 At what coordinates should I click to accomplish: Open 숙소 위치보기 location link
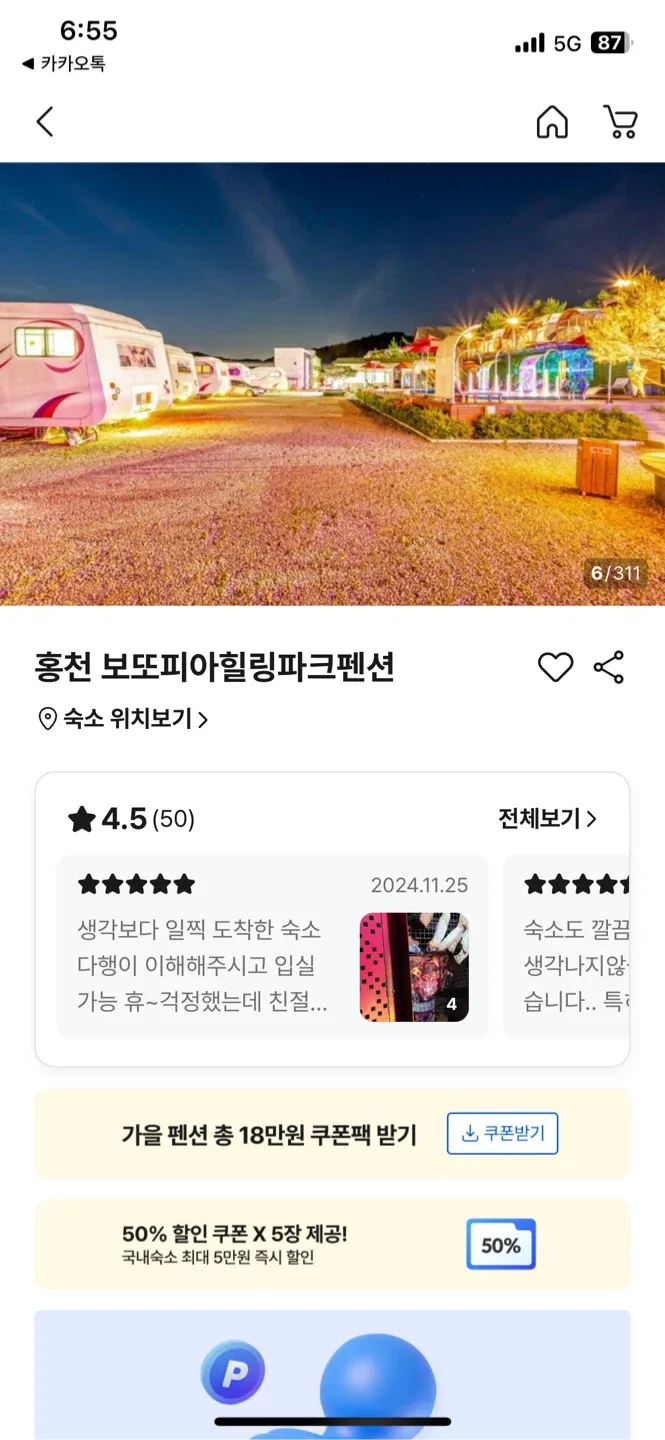tap(123, 718)
